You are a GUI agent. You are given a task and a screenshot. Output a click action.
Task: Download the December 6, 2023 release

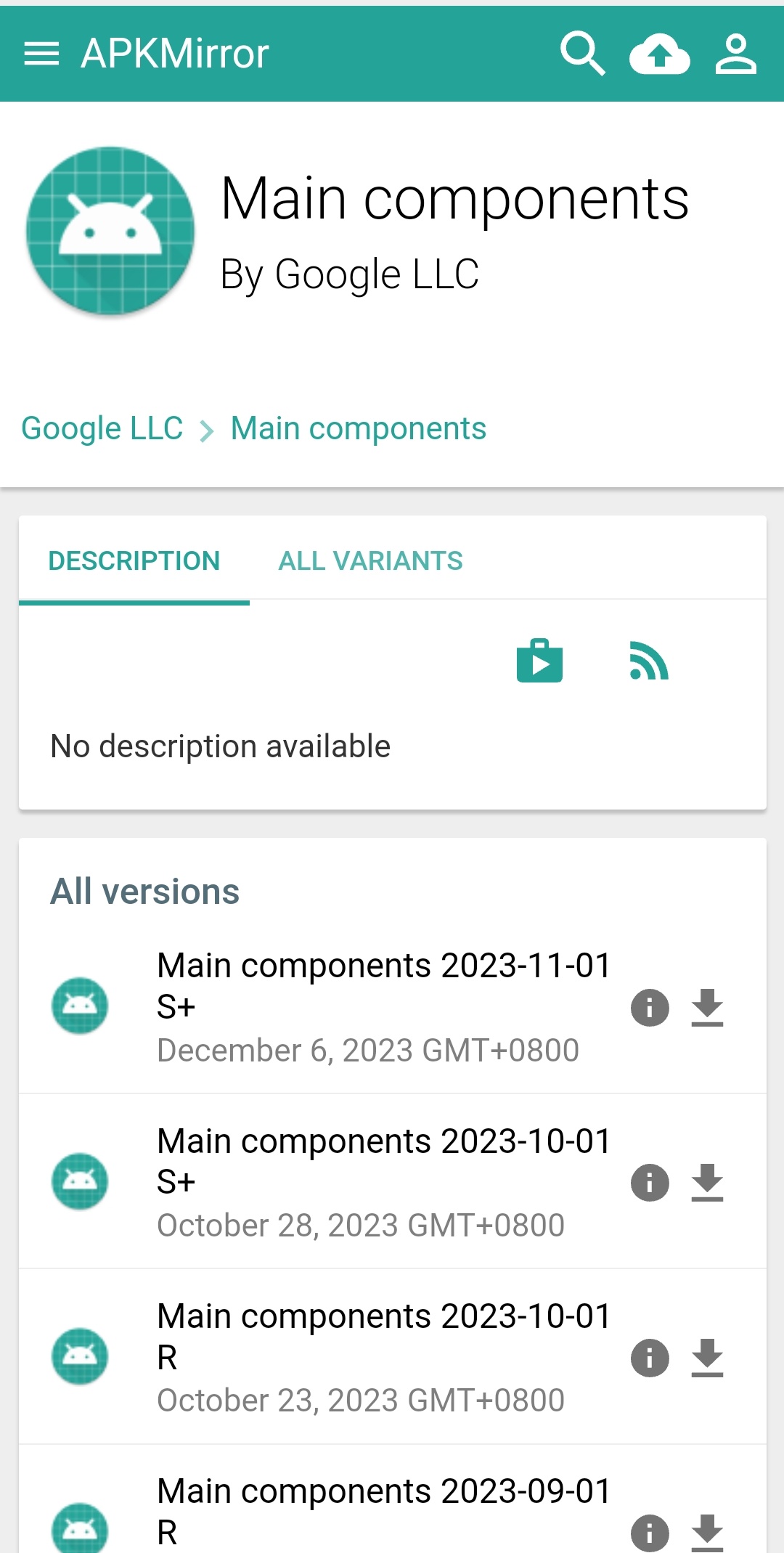(707, 1008)
